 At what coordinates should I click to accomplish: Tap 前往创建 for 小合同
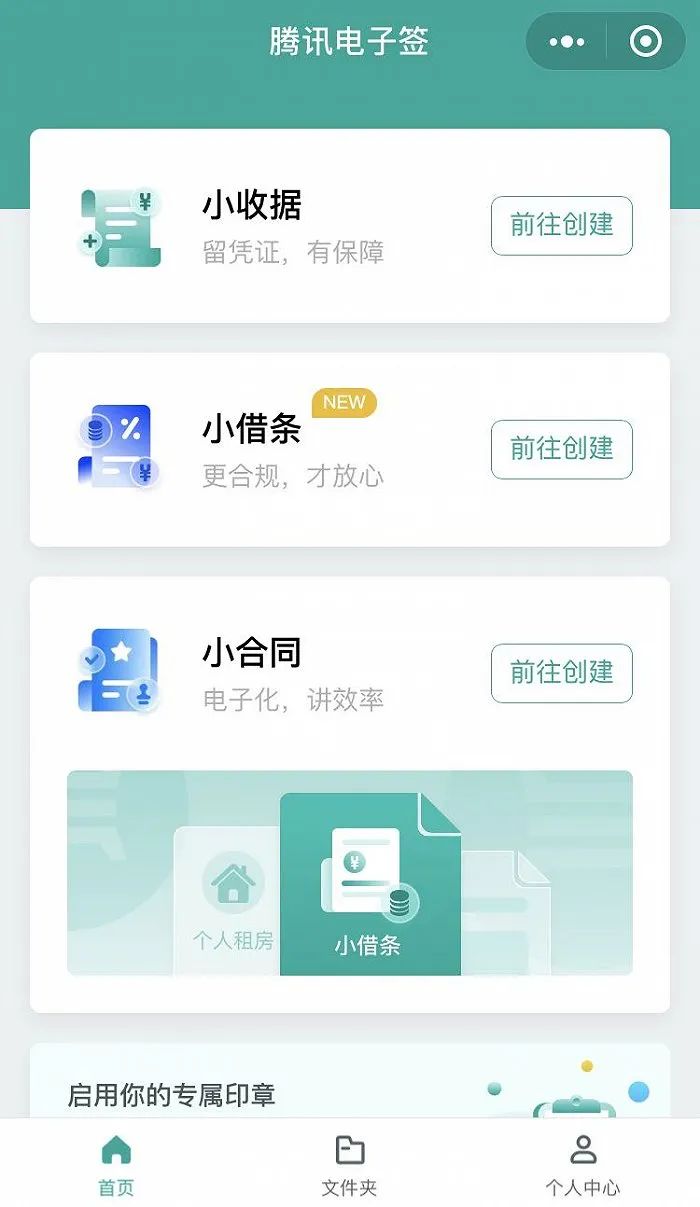(x=562, y=673)
